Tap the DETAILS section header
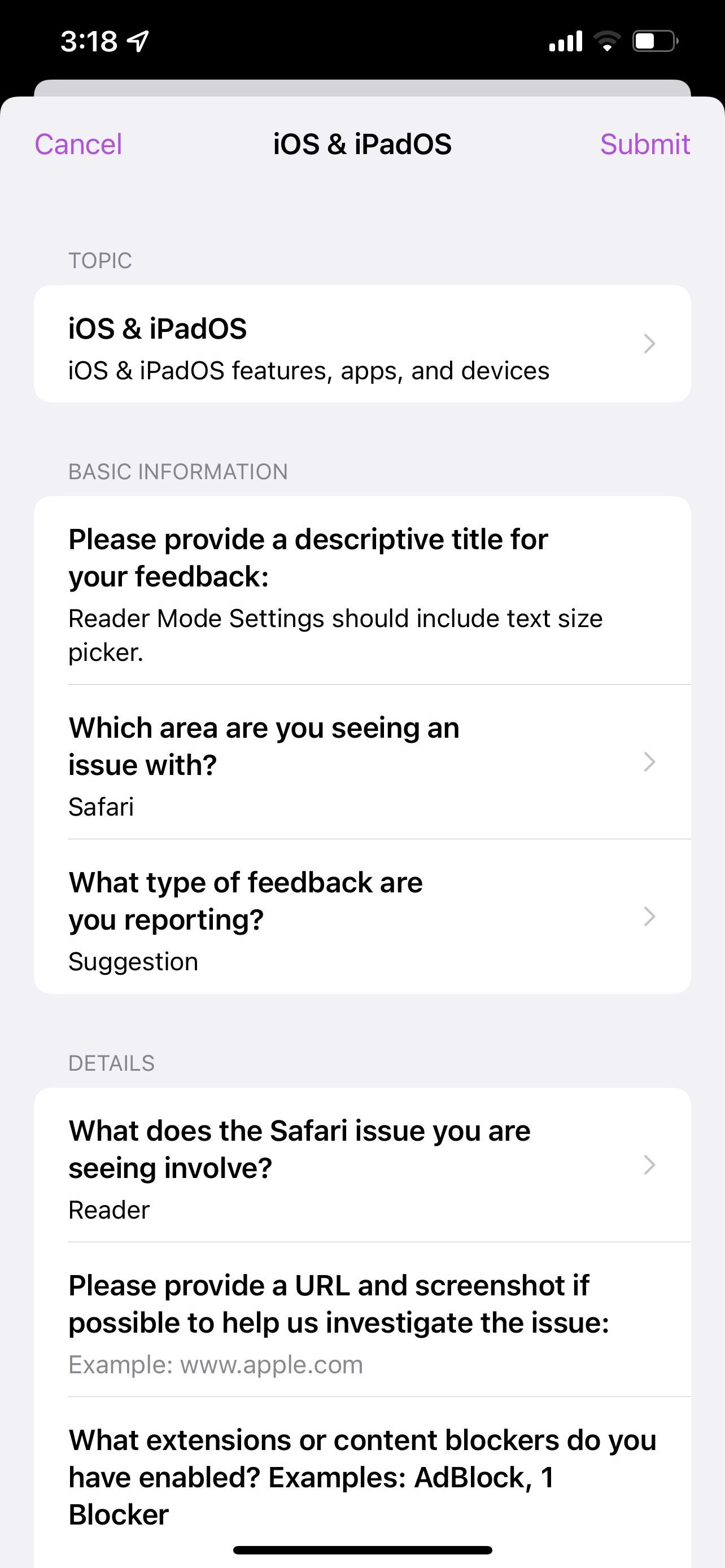This screenshot has width=725, height=1568. [112, 1063]
